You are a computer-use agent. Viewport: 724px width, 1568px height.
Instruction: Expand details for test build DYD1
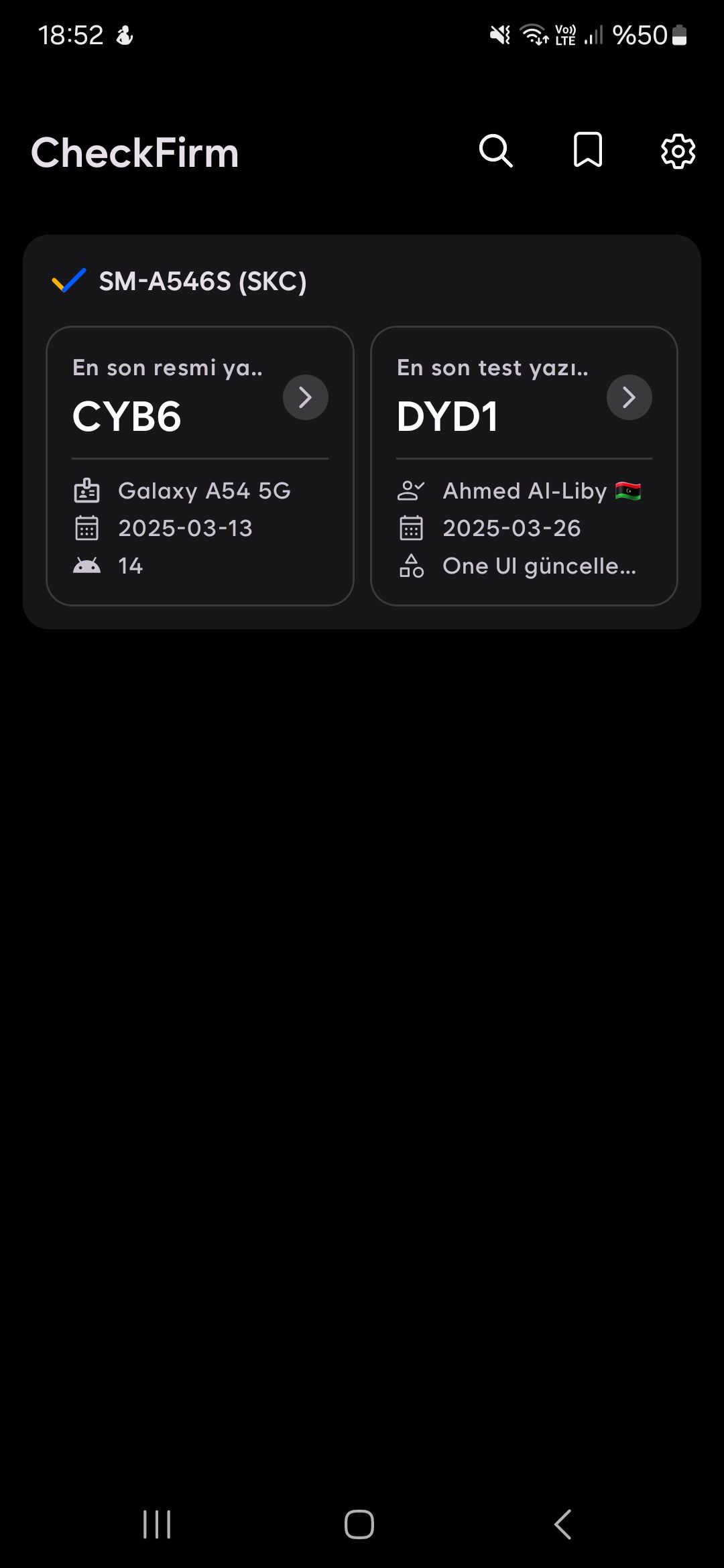628,397
